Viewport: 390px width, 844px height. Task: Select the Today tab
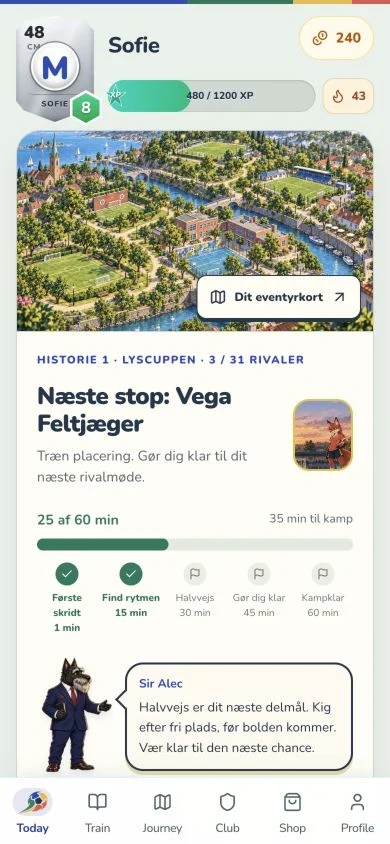pyautogui.click(x=32, y=812)
